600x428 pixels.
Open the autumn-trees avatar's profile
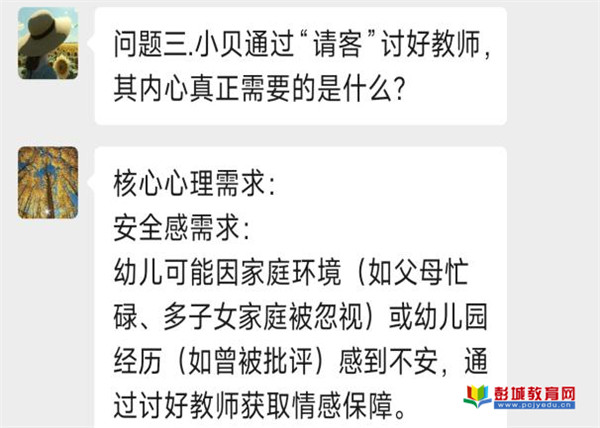(47, 182)
